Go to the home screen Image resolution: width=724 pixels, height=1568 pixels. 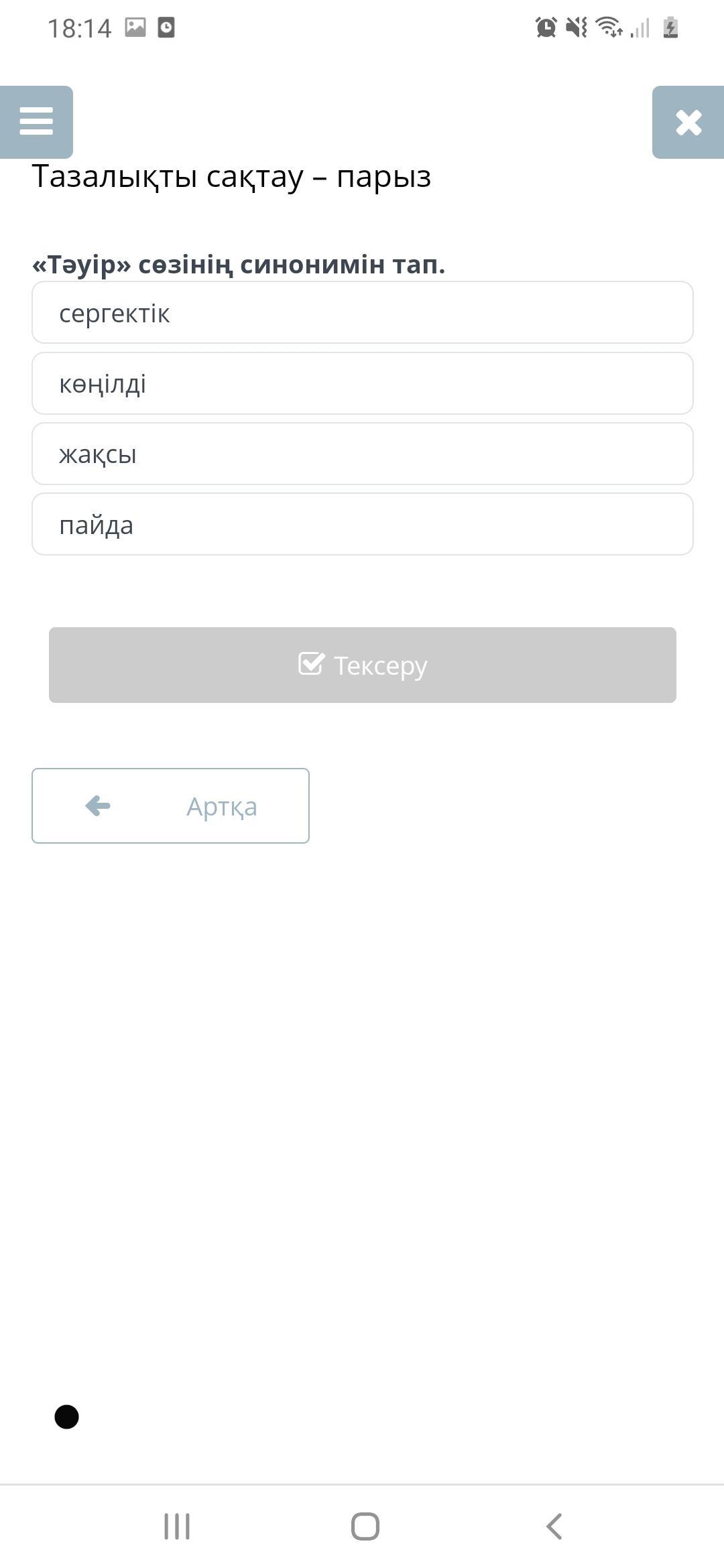(365, 1526)
